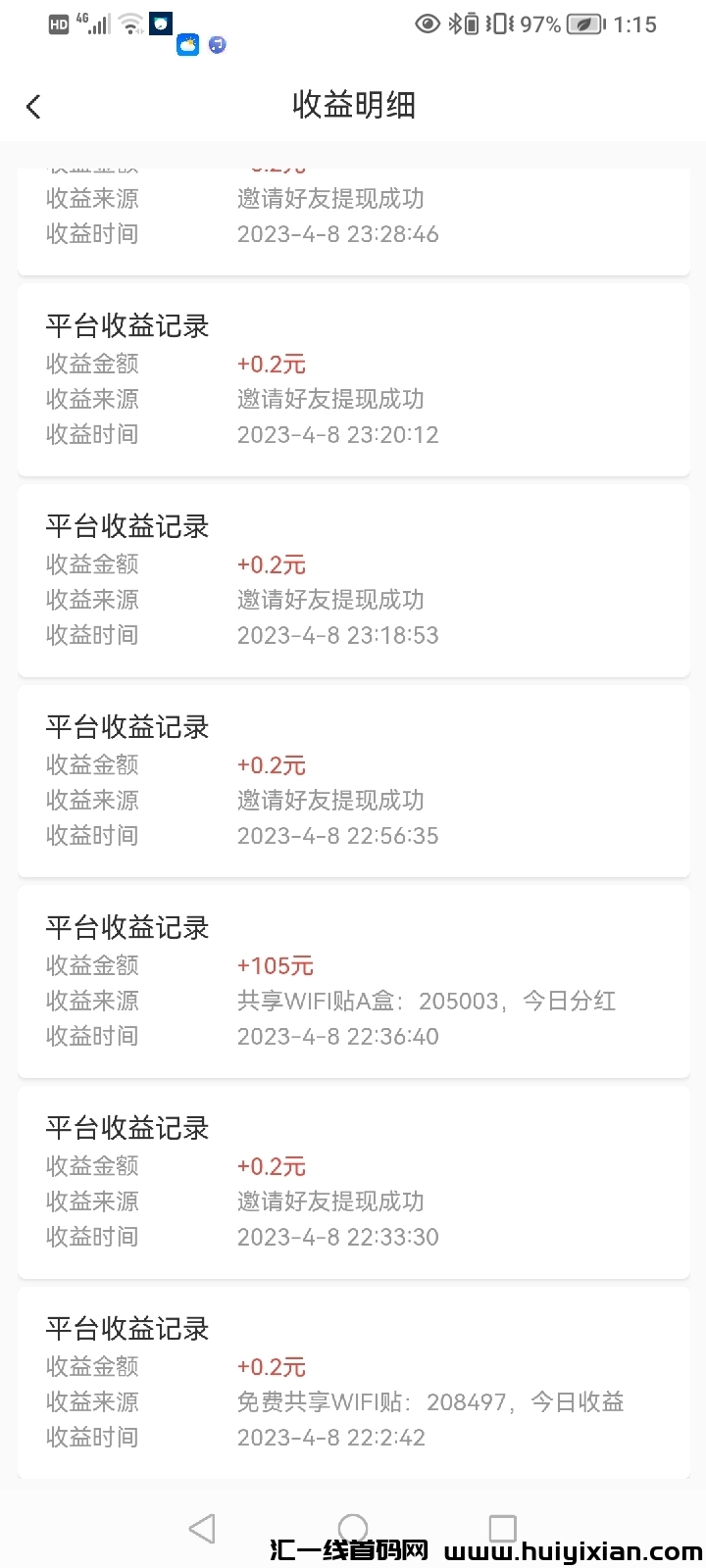The height and width of the screenshot is (1568, 706).
Task: Open the music app notification icon
Action: [217, 44]
